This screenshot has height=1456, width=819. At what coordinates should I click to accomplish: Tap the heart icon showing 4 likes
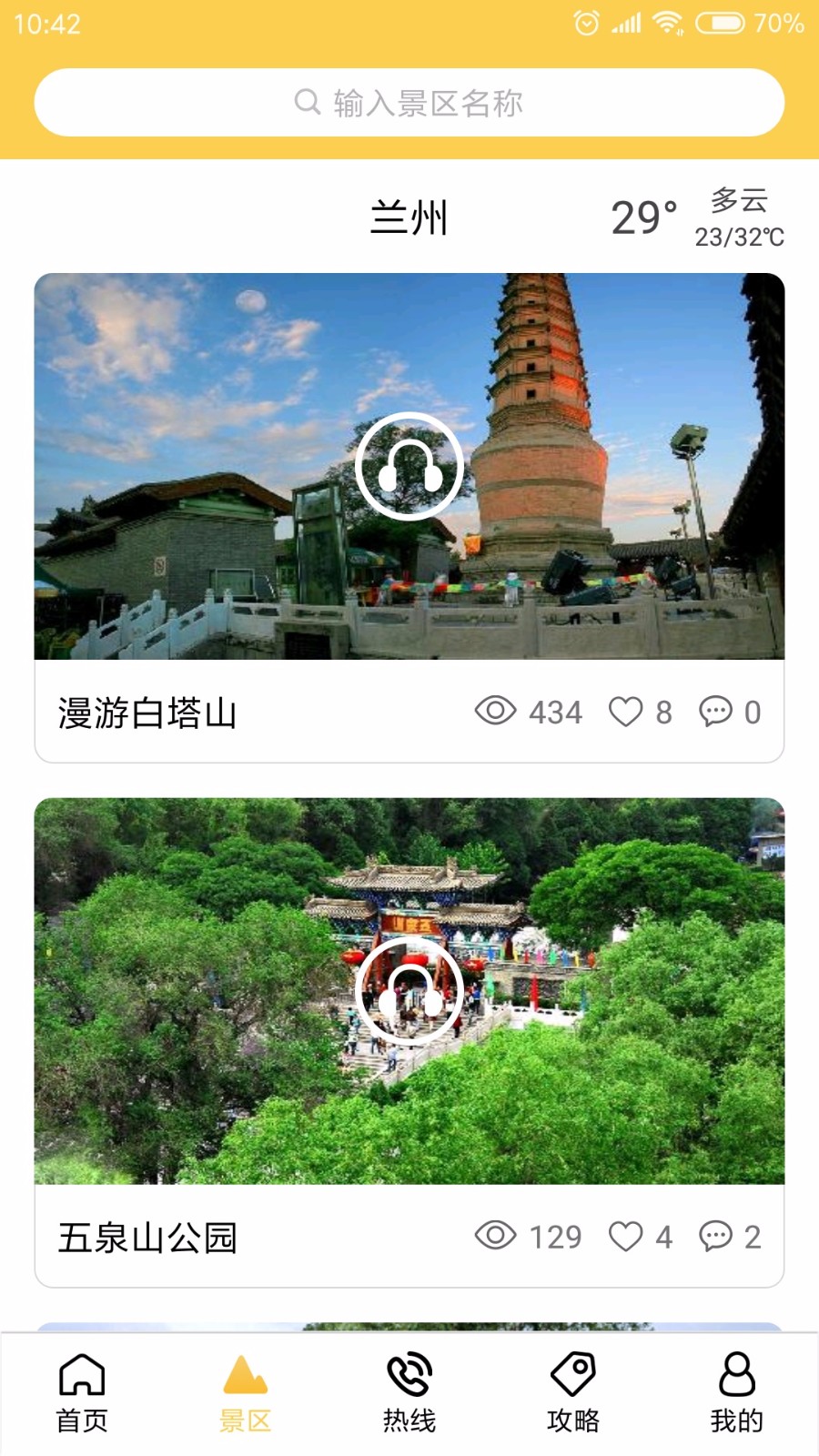pos(626,1238)
